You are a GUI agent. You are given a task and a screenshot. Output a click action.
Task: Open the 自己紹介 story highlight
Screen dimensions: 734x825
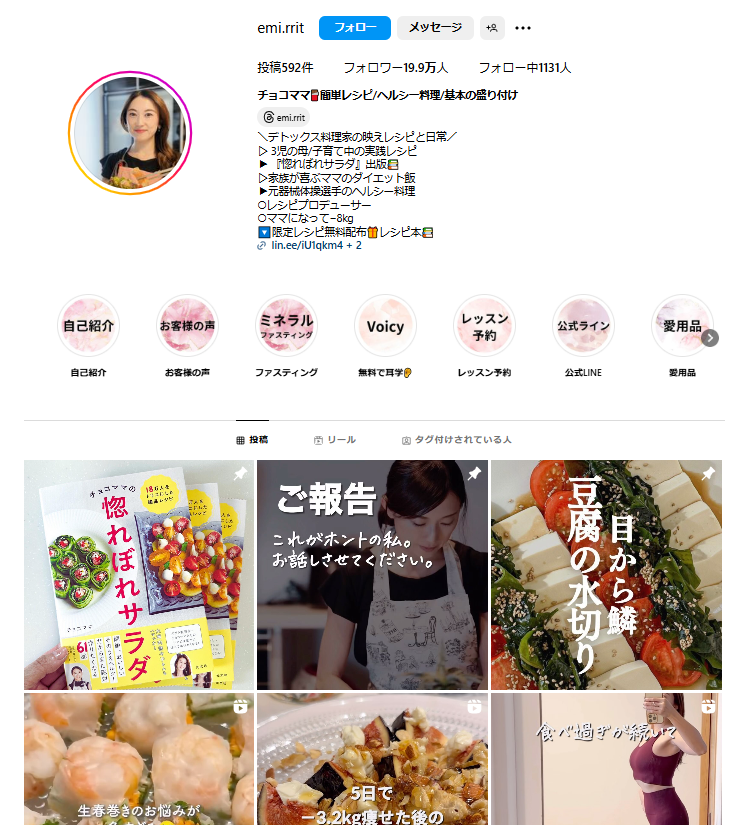tap(88, 326)
